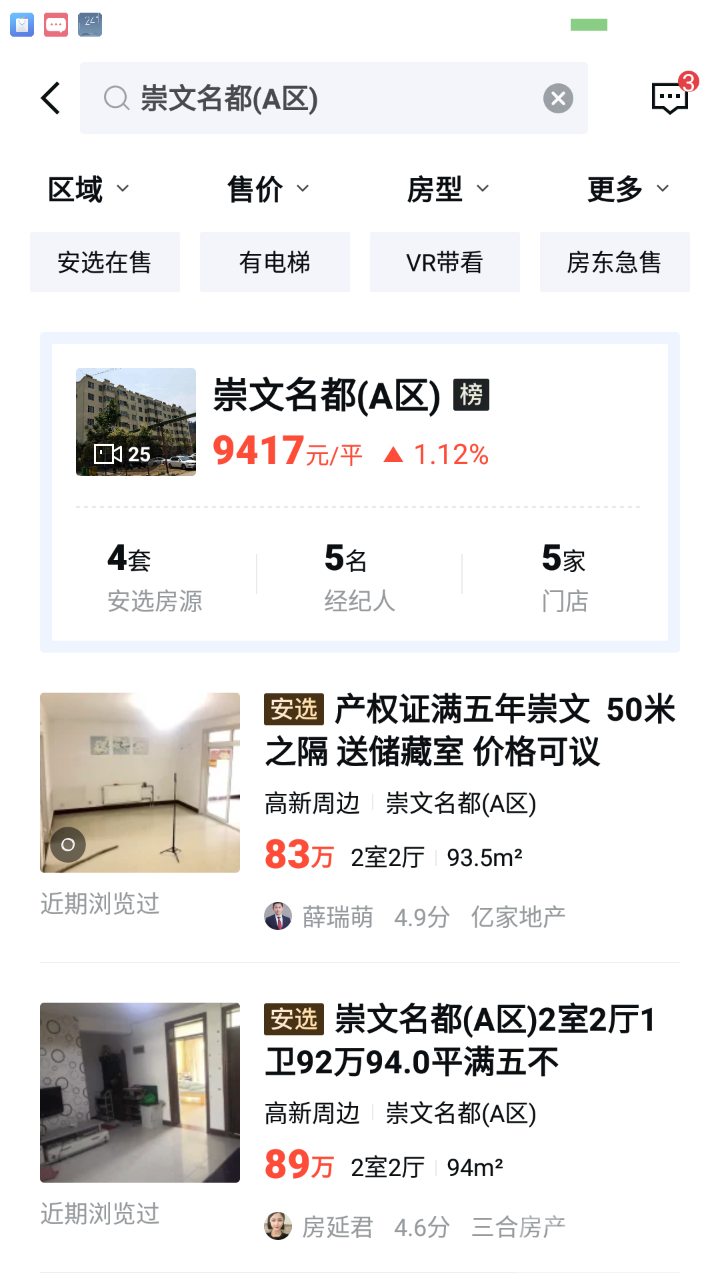This screenshot has width=720, height=1280.
Task: Open the 房型 layout dropdown
Action: pyautogui.click(x=447, y=189)
